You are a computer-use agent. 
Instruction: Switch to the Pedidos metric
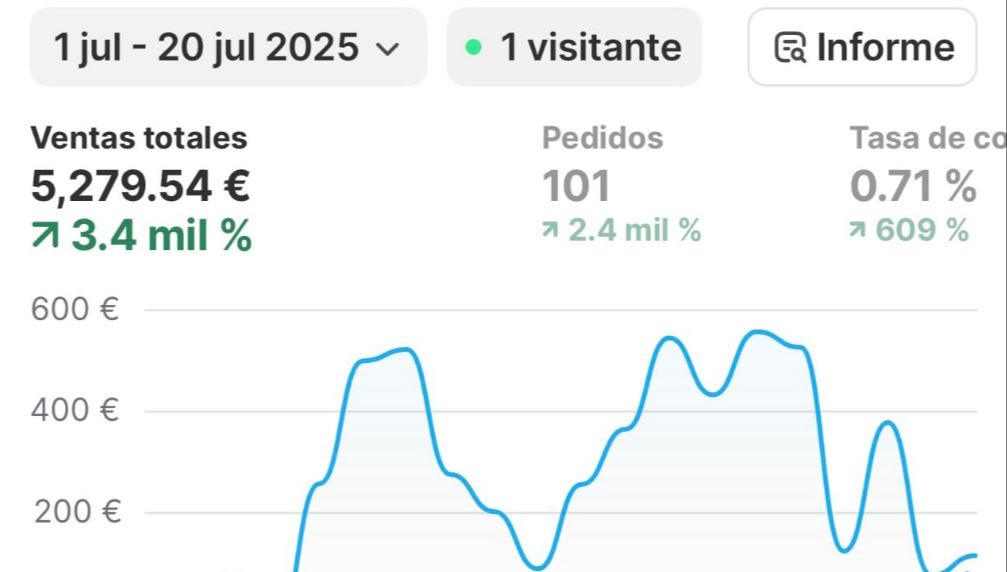pyautogui.click(x=621, y=184)
